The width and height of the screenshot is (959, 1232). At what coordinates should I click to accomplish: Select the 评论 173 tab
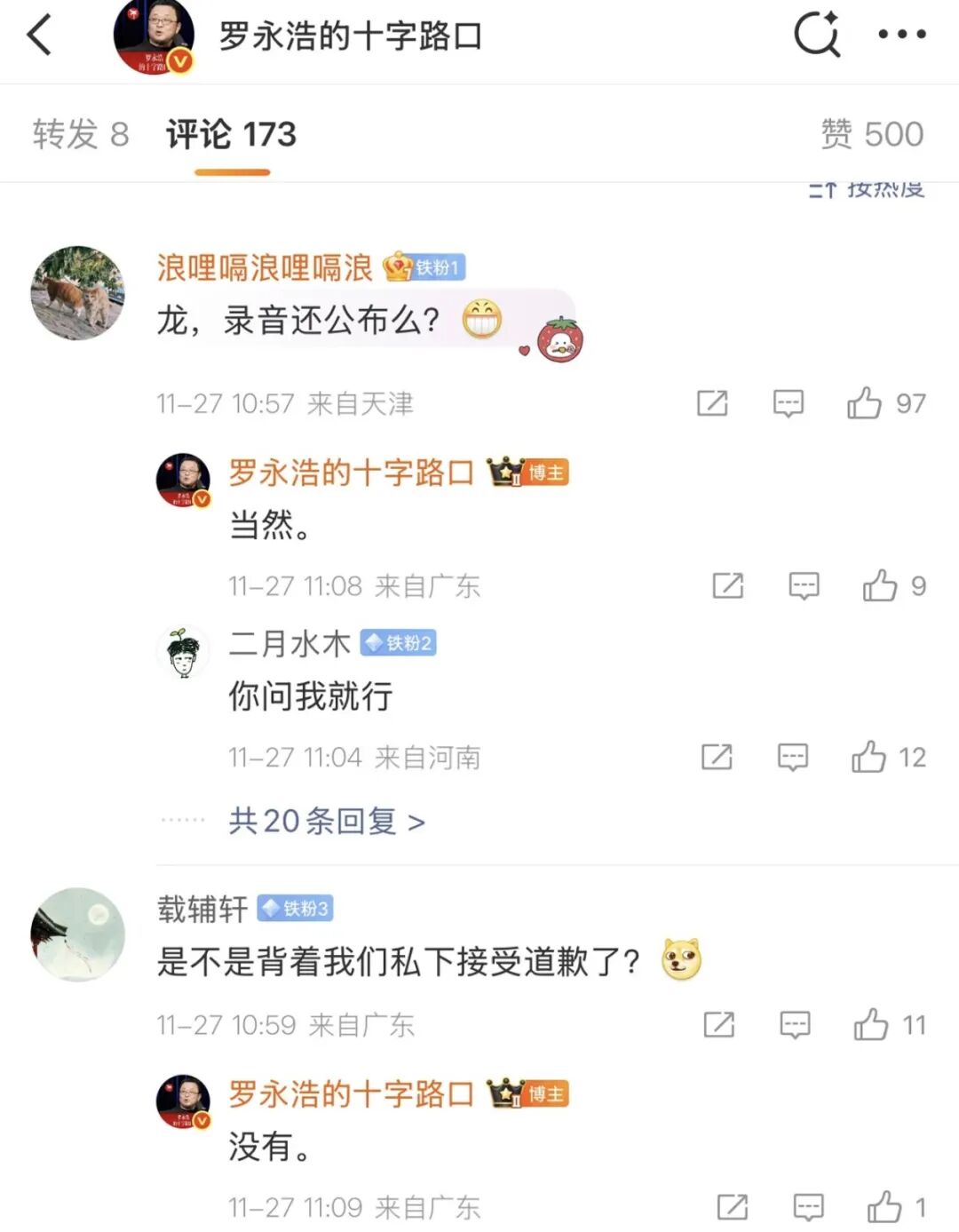(x=231, y=134)
